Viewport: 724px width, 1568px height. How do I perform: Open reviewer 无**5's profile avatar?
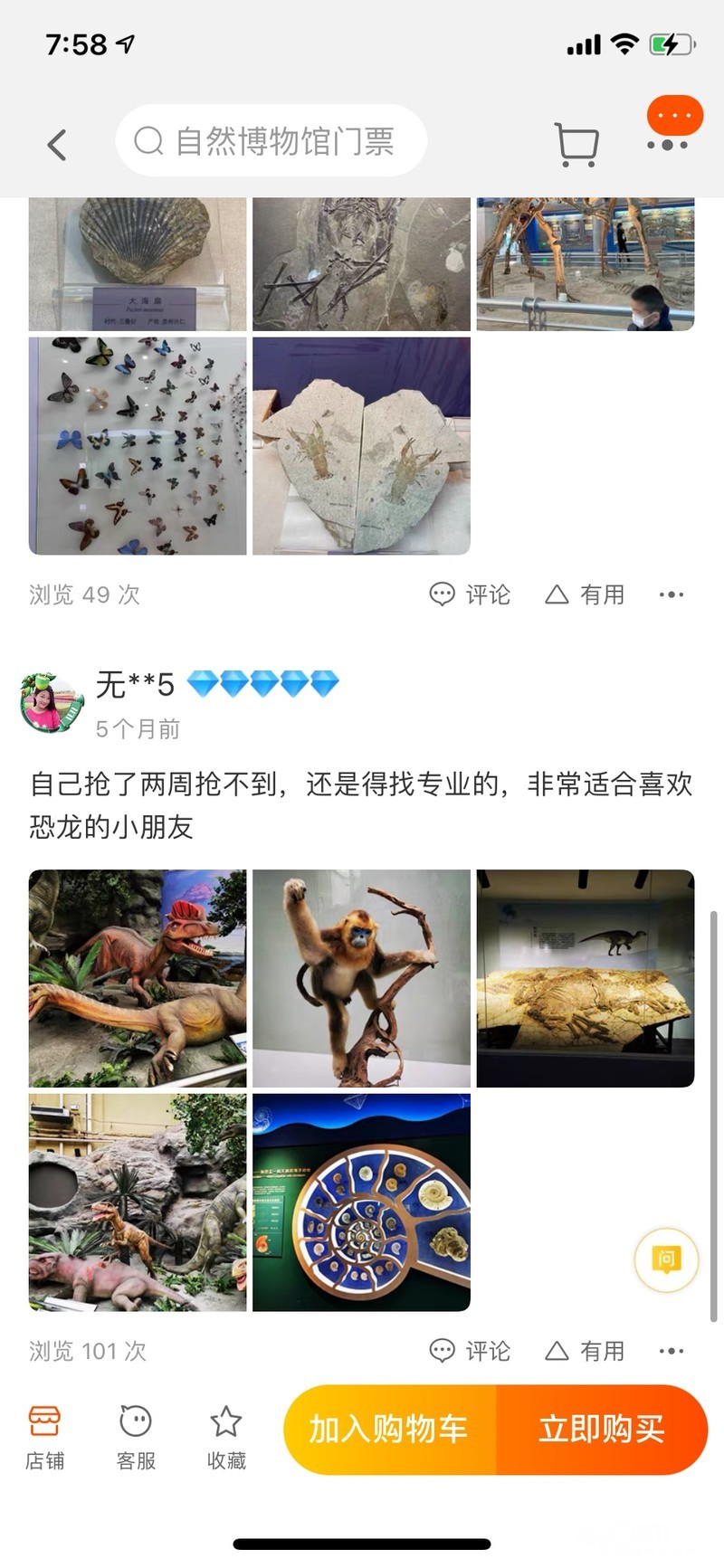52,703
